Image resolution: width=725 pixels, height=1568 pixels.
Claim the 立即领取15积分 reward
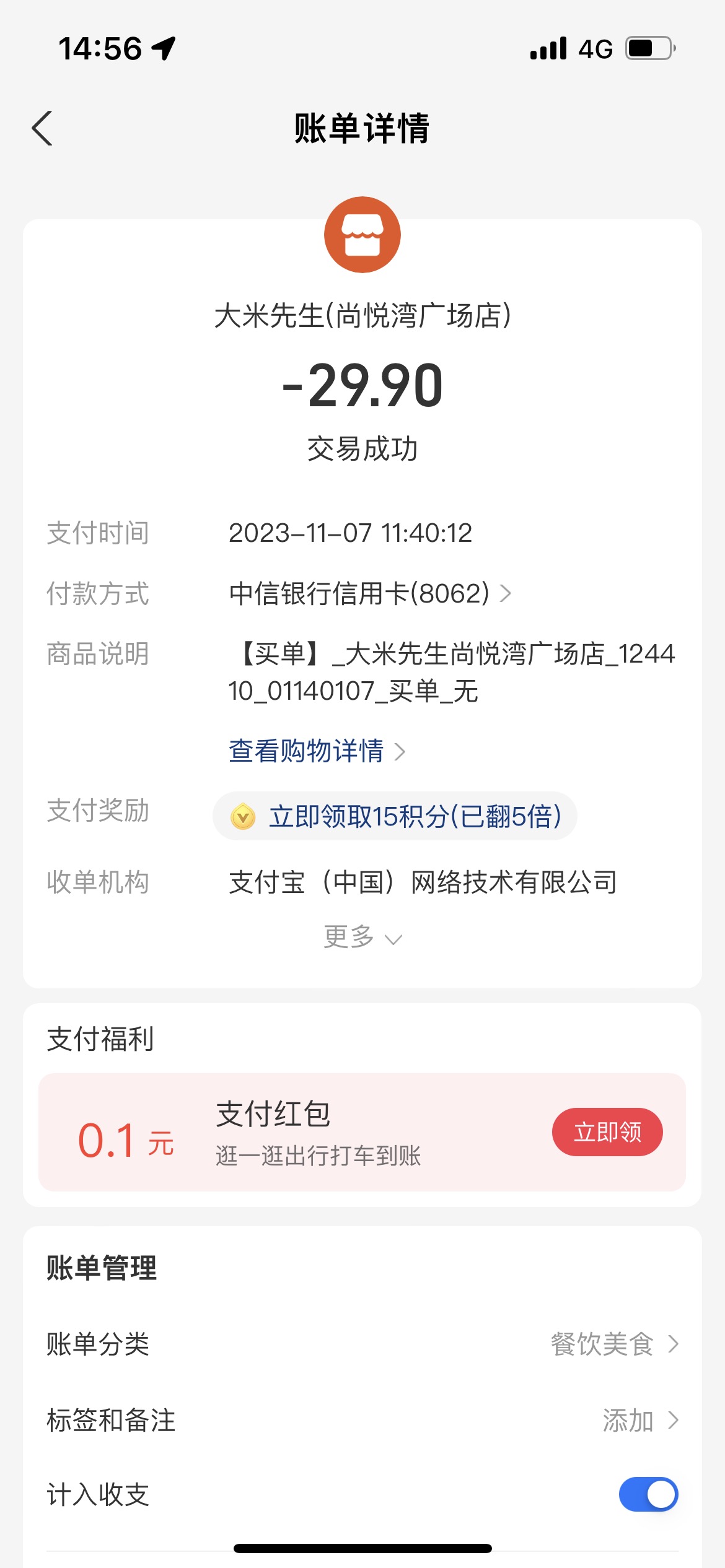pyautogui.click(x=395, y=816)
